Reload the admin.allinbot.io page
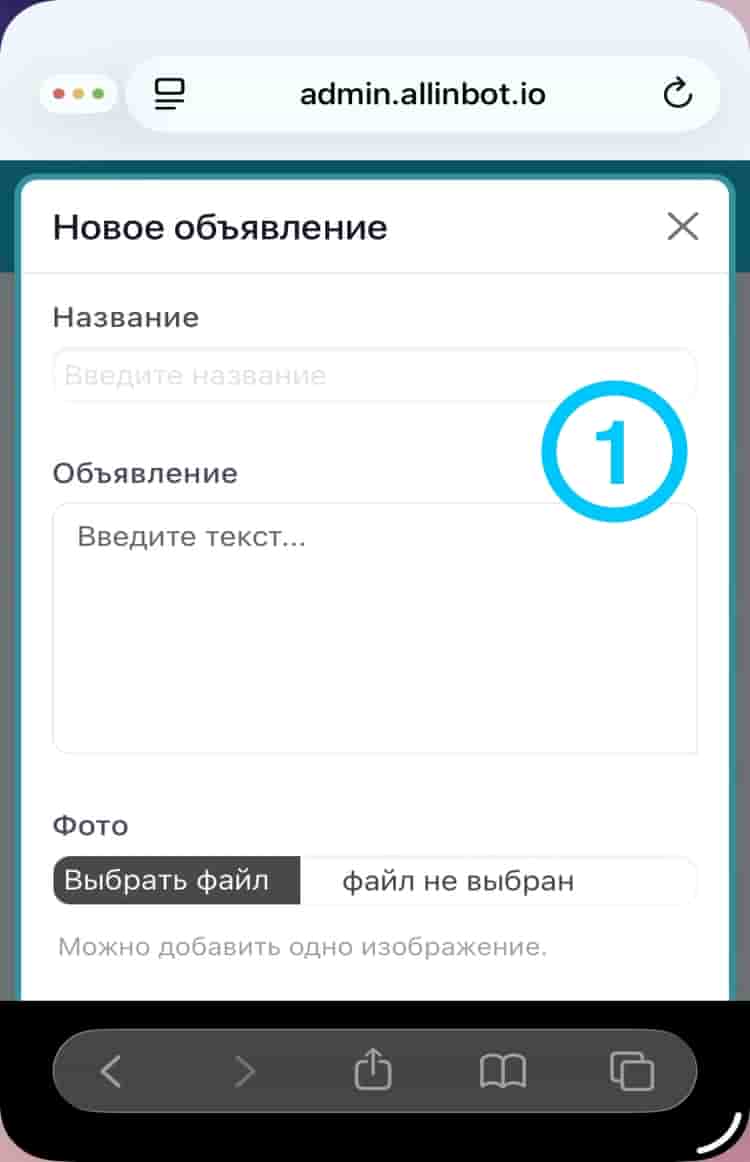 678,95
